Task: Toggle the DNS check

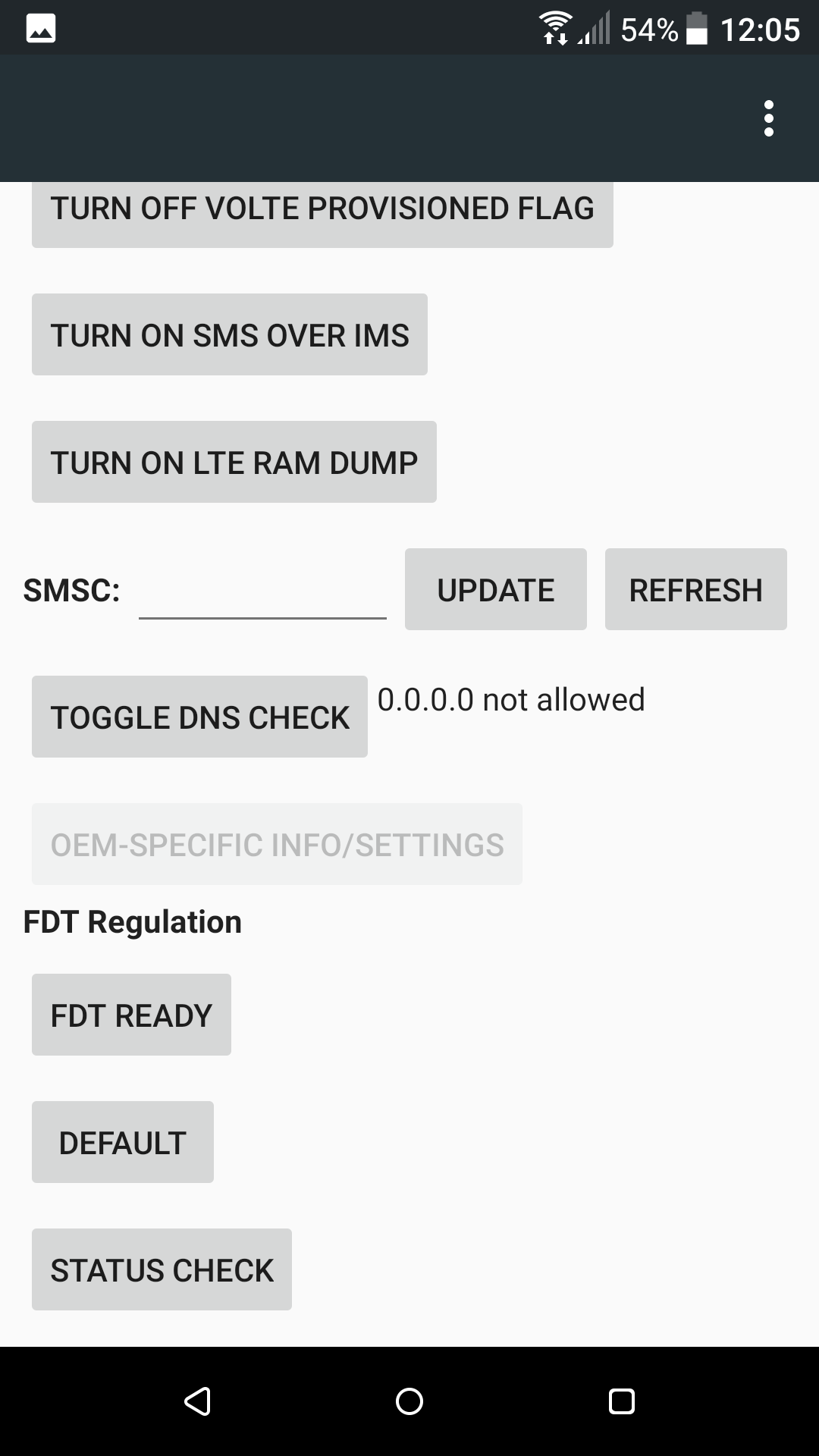Action: pyautogui.click(x=199, y=717)
